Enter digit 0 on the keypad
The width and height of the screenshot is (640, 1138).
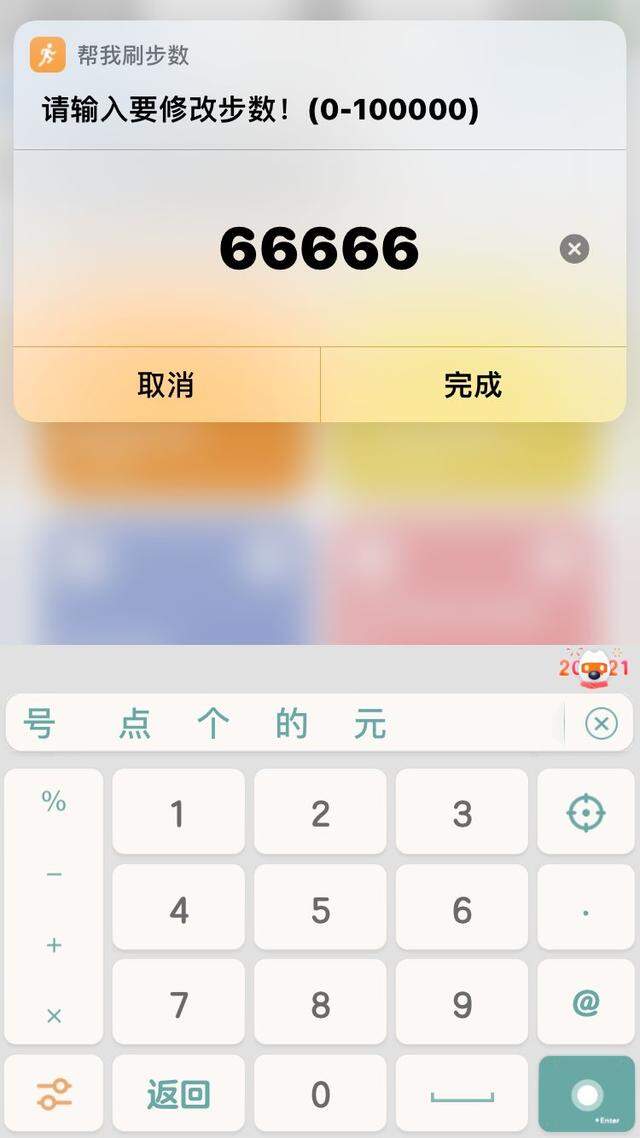(320, 1093)
